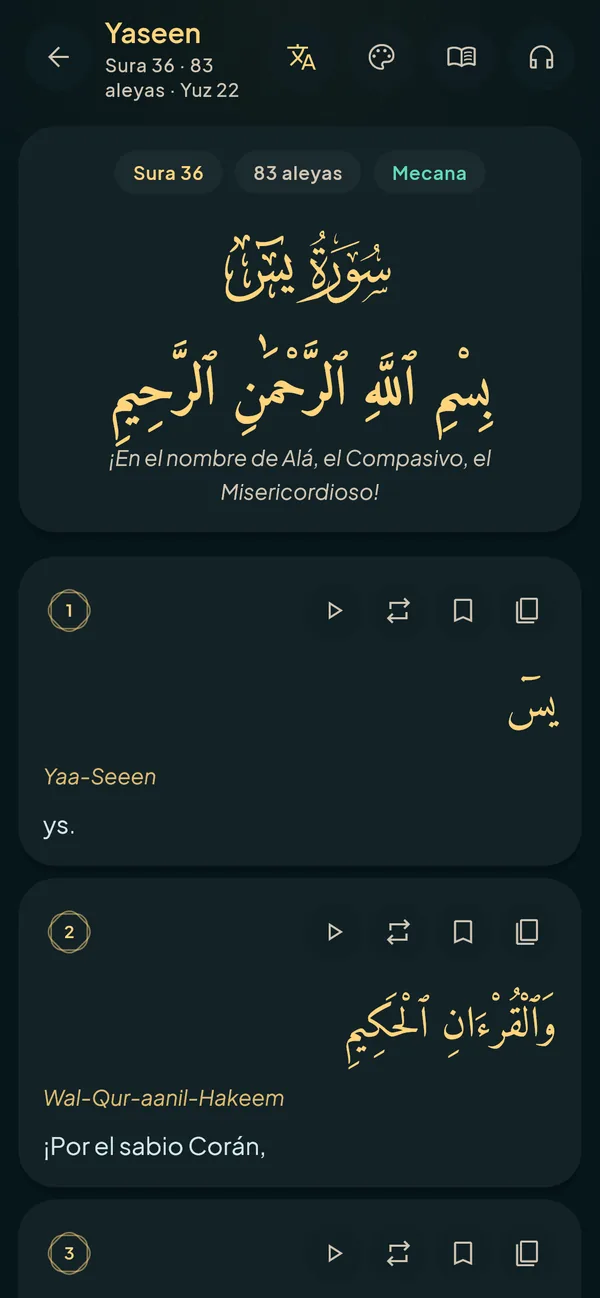Repeat verse 3 recitation
Image resolution: width=600 pixels, height=1298 pixels.
pos(399,1253)
